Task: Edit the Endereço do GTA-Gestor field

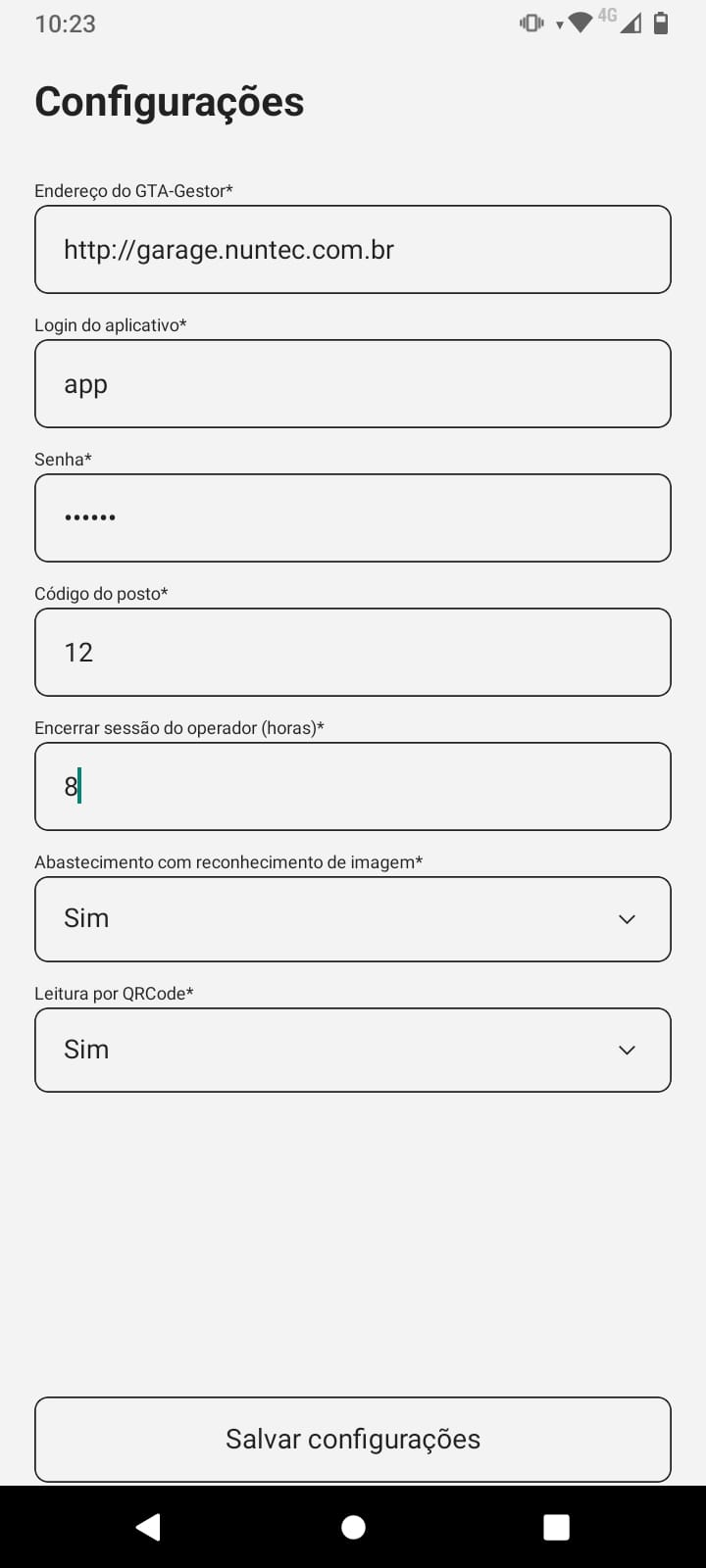Action: click(x=353, y=250)
